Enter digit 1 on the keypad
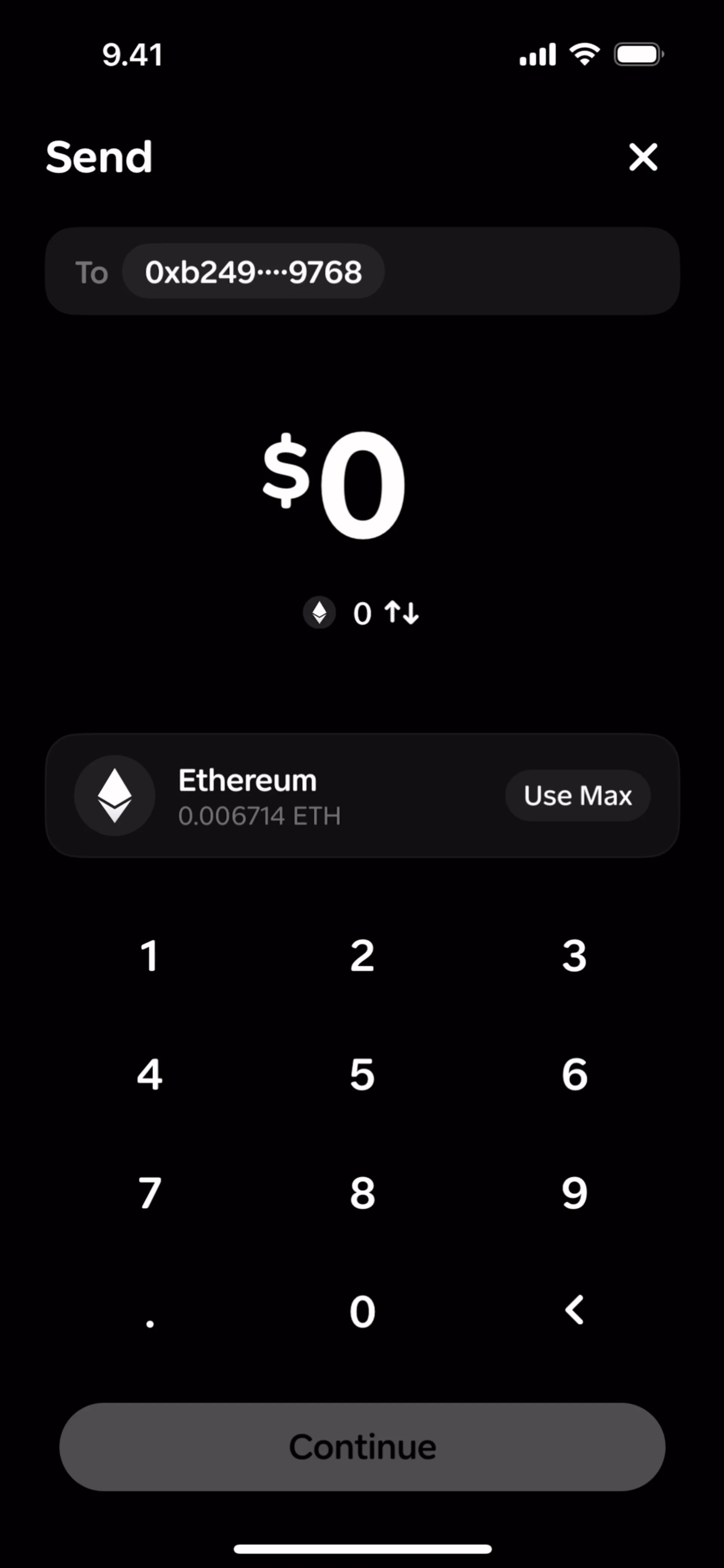The width and height of the screenshot is (724, 1568). [150, 956]
